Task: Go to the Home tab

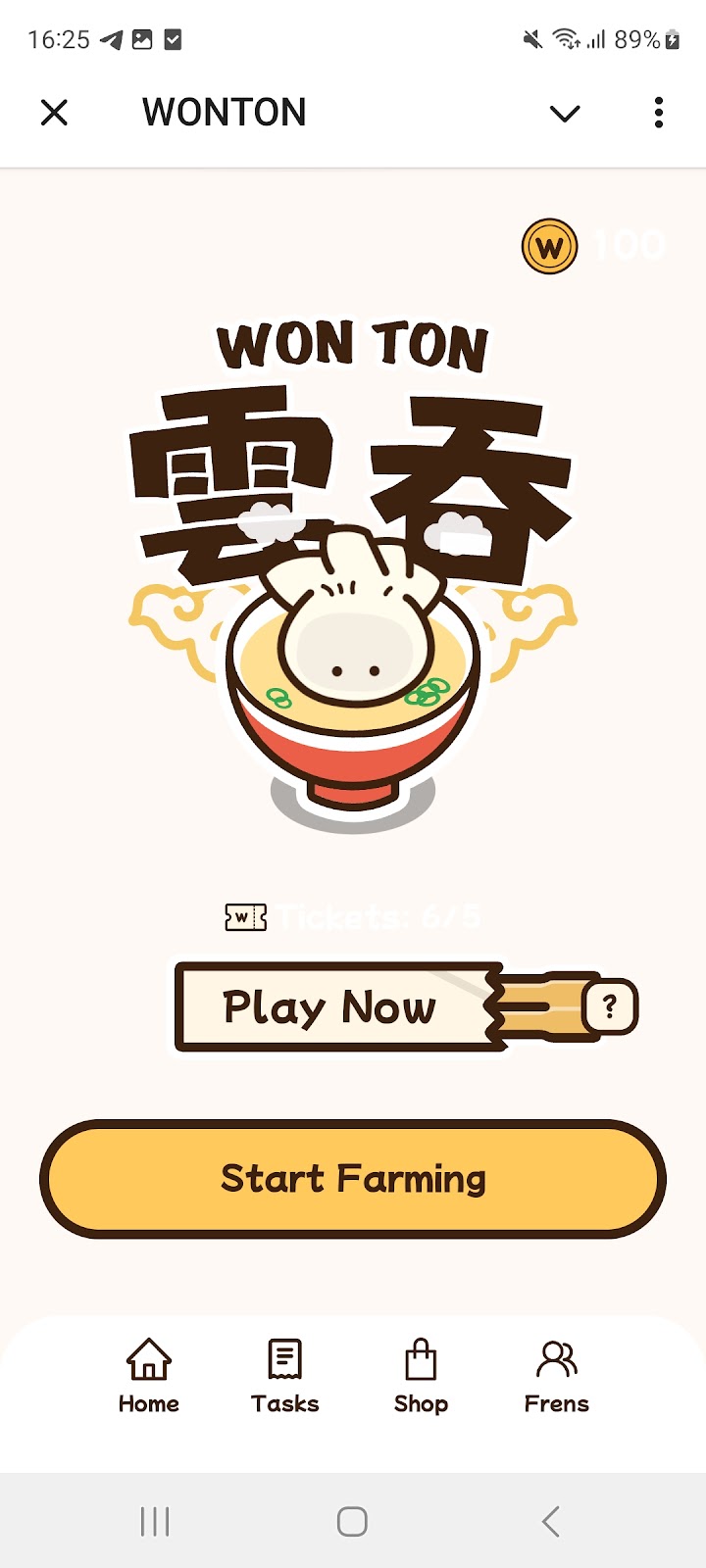Action: [x=149, y=1376]
